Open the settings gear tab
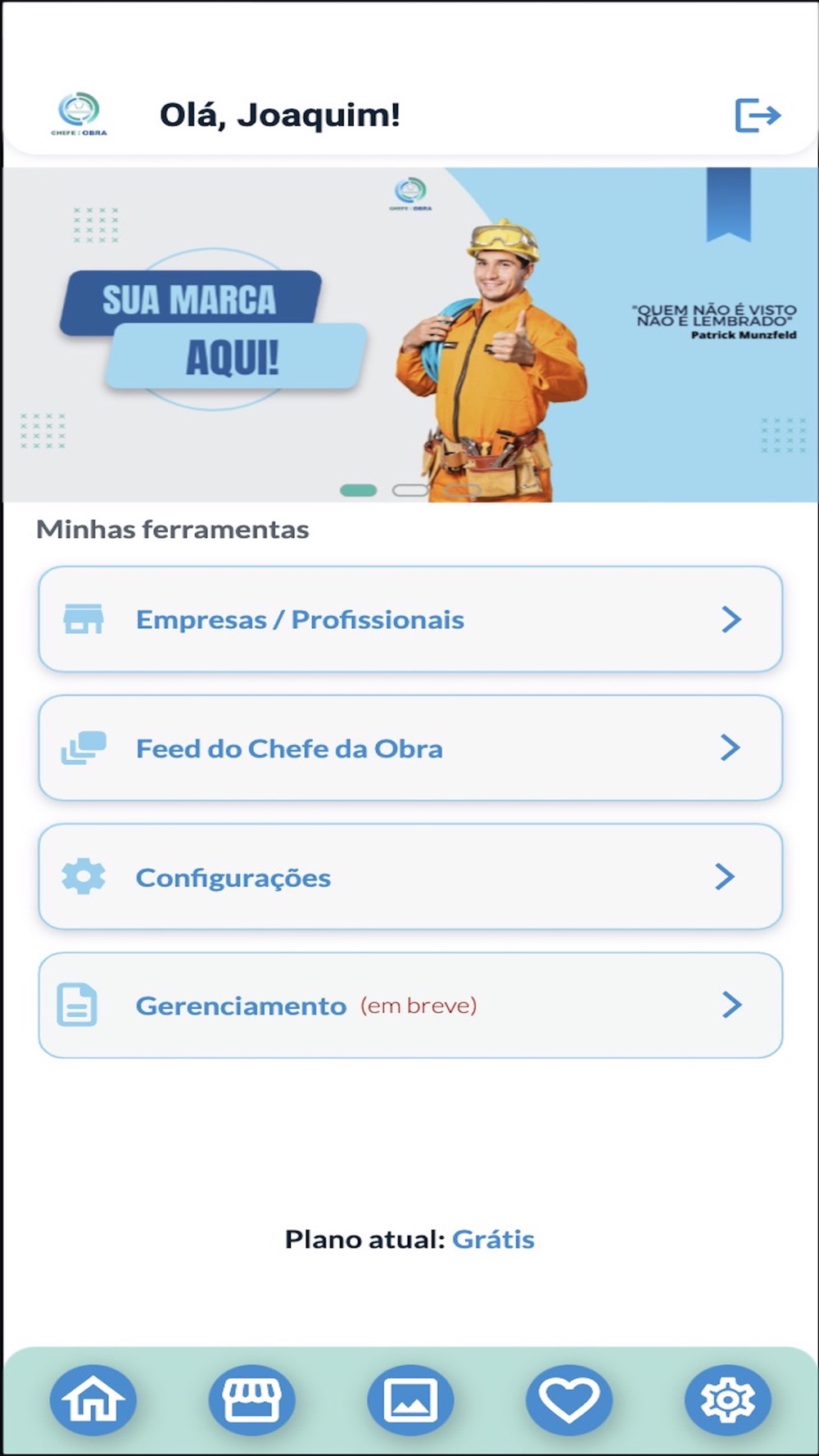The width and height of the screenshot is (819, 1456). coord(727,1399)
